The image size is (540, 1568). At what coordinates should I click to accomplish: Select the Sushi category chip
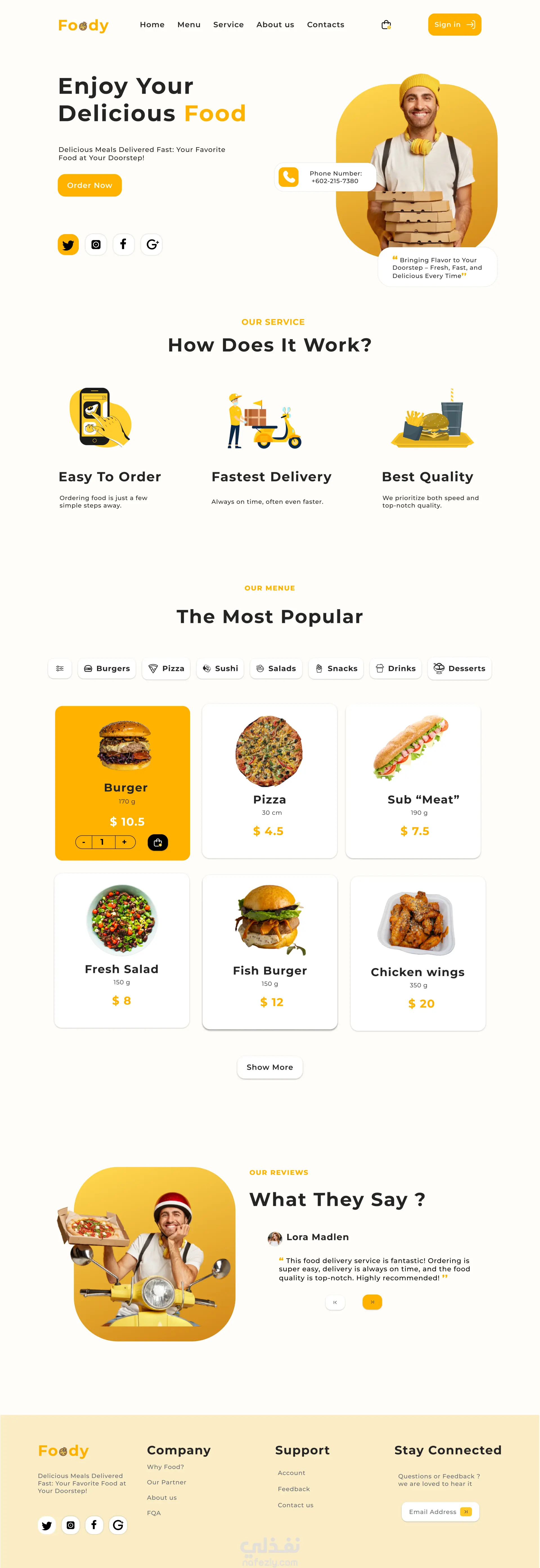[220, 668]
